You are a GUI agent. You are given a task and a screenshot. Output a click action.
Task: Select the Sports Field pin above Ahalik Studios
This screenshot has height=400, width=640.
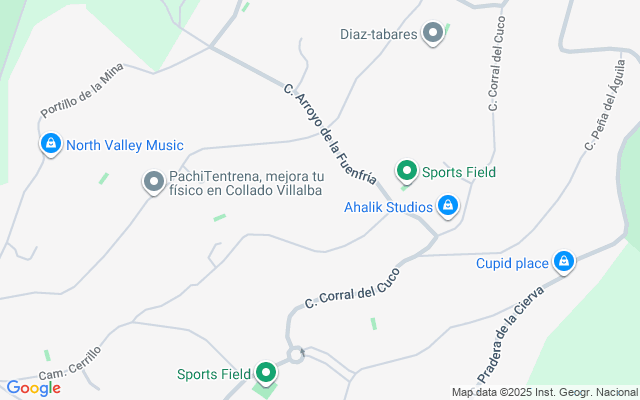(407, 172)
